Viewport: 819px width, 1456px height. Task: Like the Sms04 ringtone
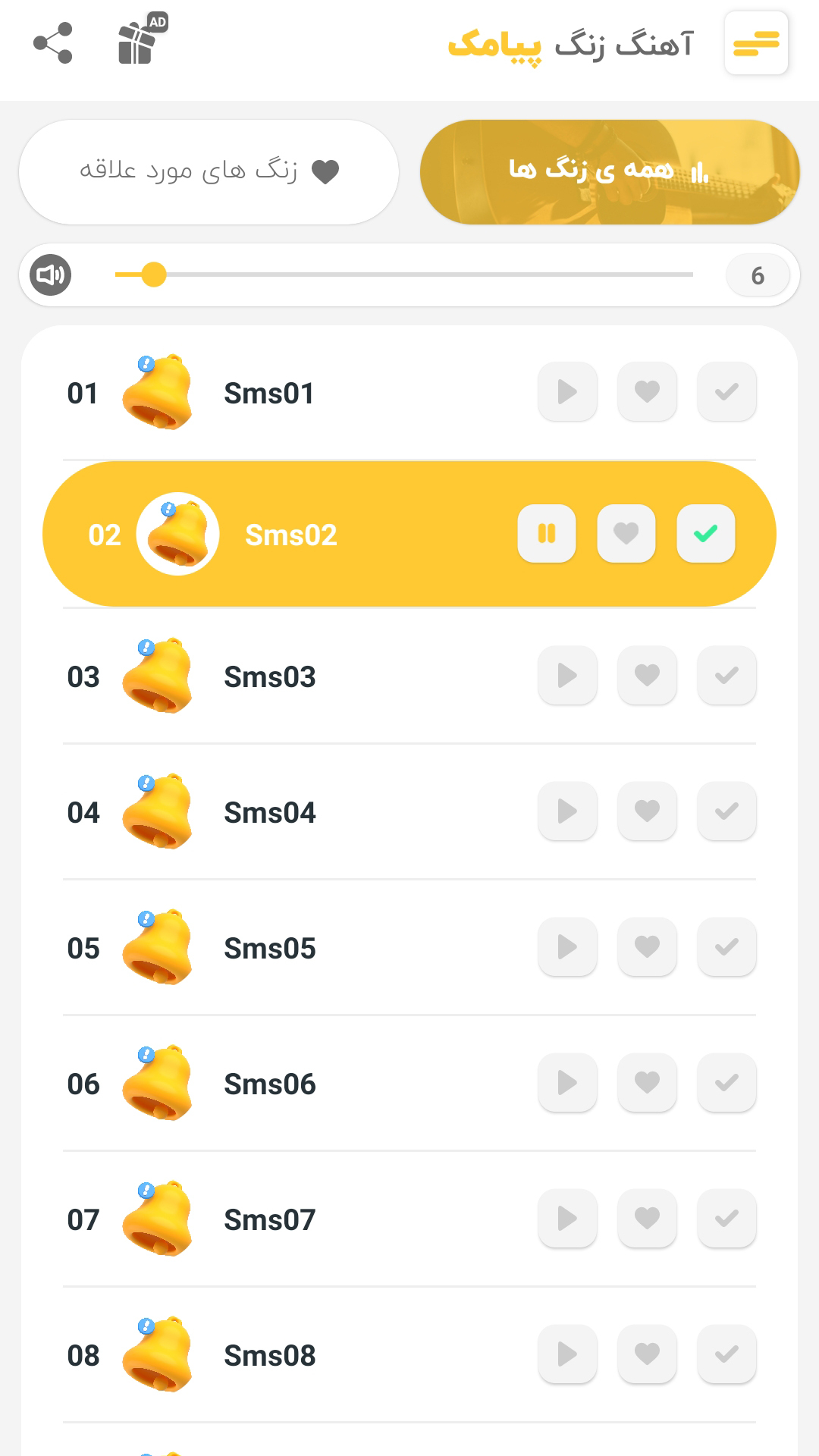tap(647, 811)
